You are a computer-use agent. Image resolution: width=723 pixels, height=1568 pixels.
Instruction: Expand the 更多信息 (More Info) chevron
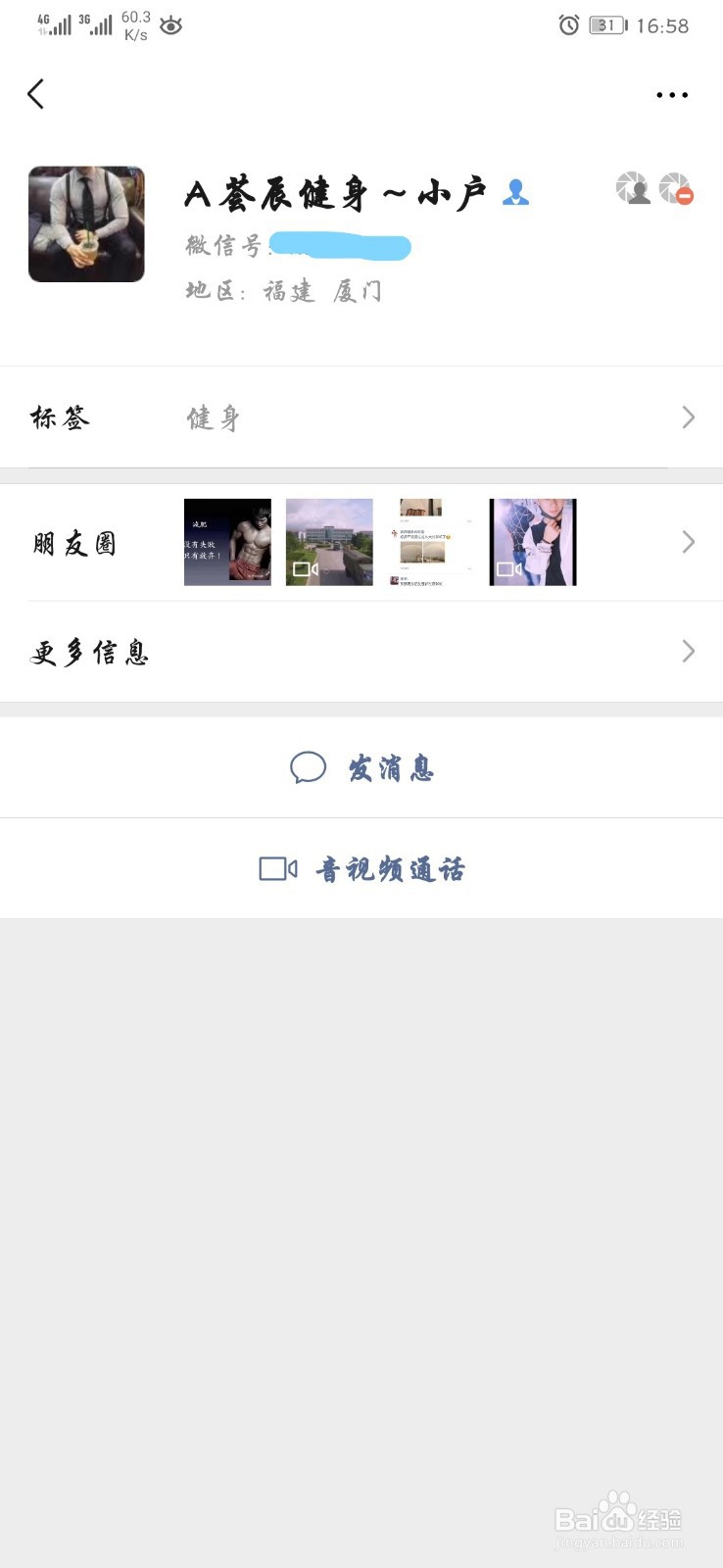[x=688, y=651]
